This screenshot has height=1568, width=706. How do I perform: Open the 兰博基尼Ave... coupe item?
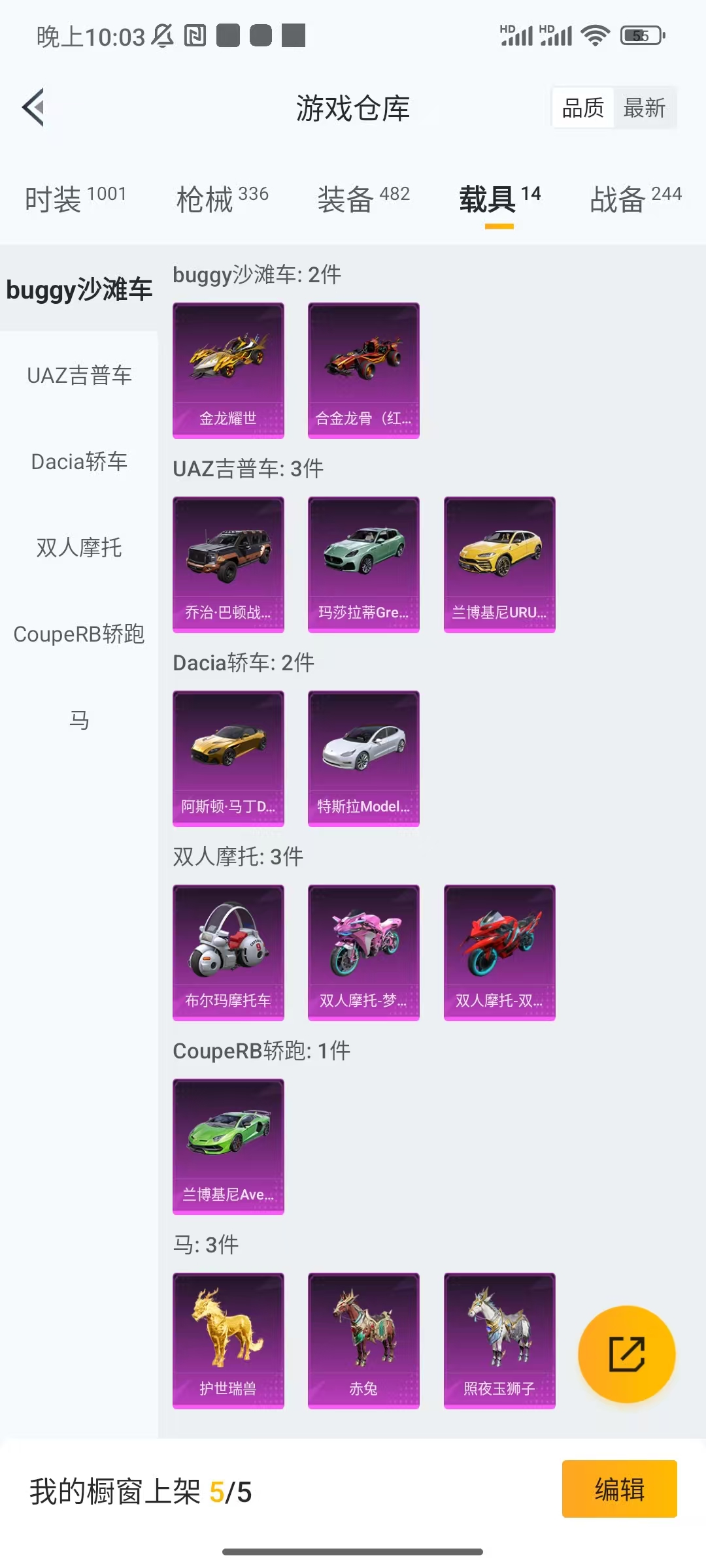pyautogui.click(x=228, y=1147)
